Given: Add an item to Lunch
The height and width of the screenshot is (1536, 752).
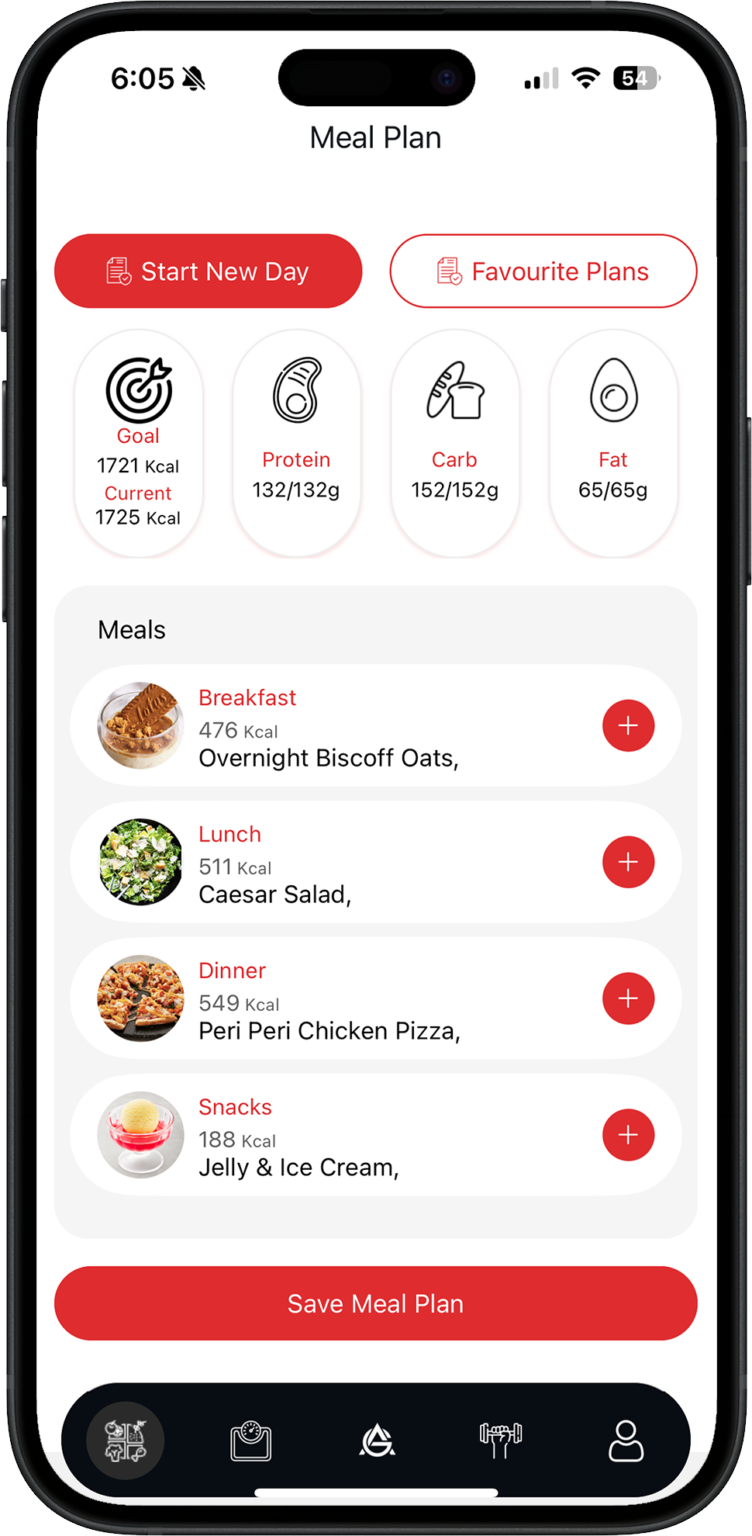Looking at the screenshot, I should (628, 862).
